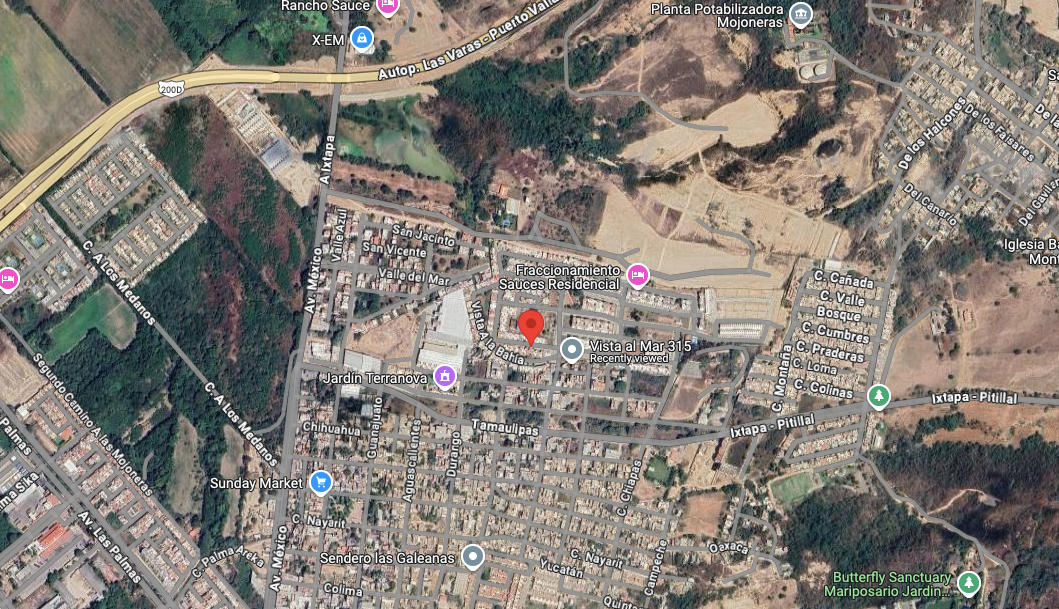
Task: Tap Fraccionamiento Sauces Residencial hotel pin
Action: tap(637, 274)
